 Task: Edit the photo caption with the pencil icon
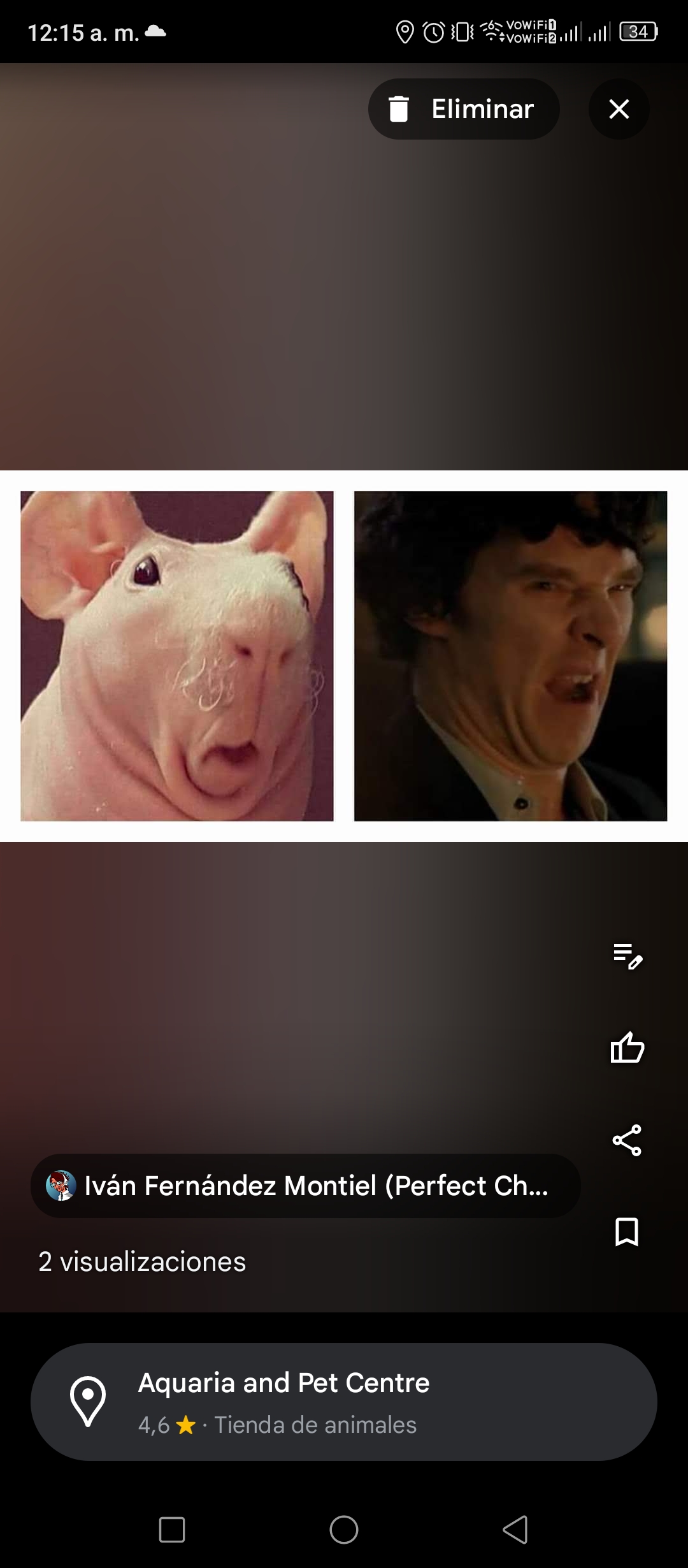click(627, 956)
